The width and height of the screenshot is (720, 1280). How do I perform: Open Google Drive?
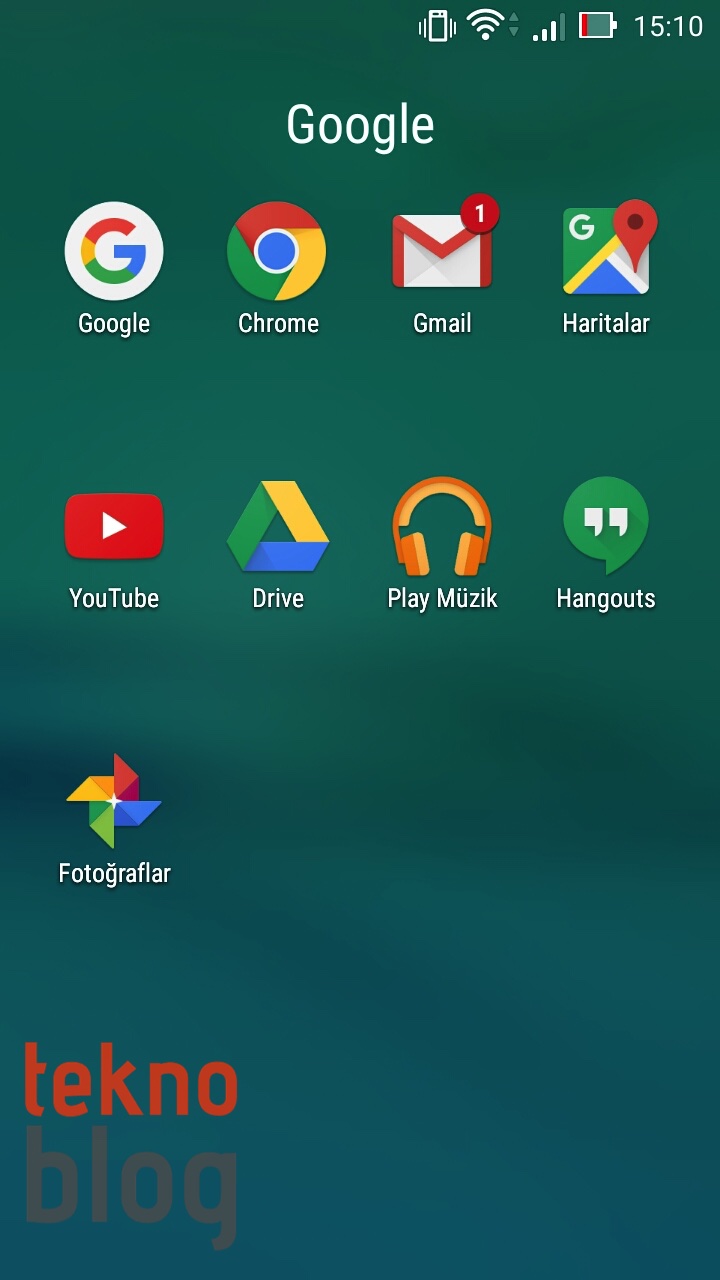click(x=277, y=527)
